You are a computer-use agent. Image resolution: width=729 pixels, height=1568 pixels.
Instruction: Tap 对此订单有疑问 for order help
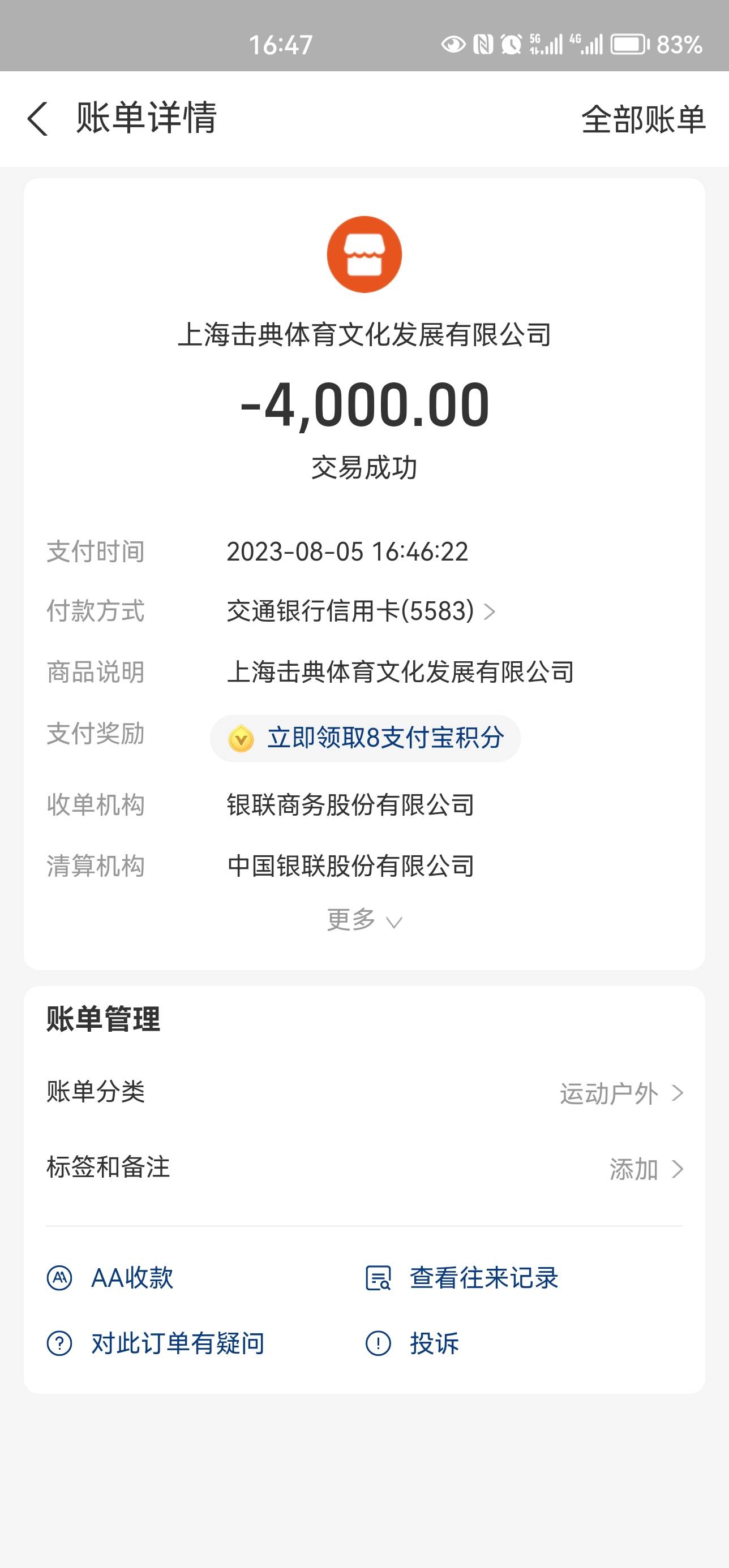tap(155, 1343)
